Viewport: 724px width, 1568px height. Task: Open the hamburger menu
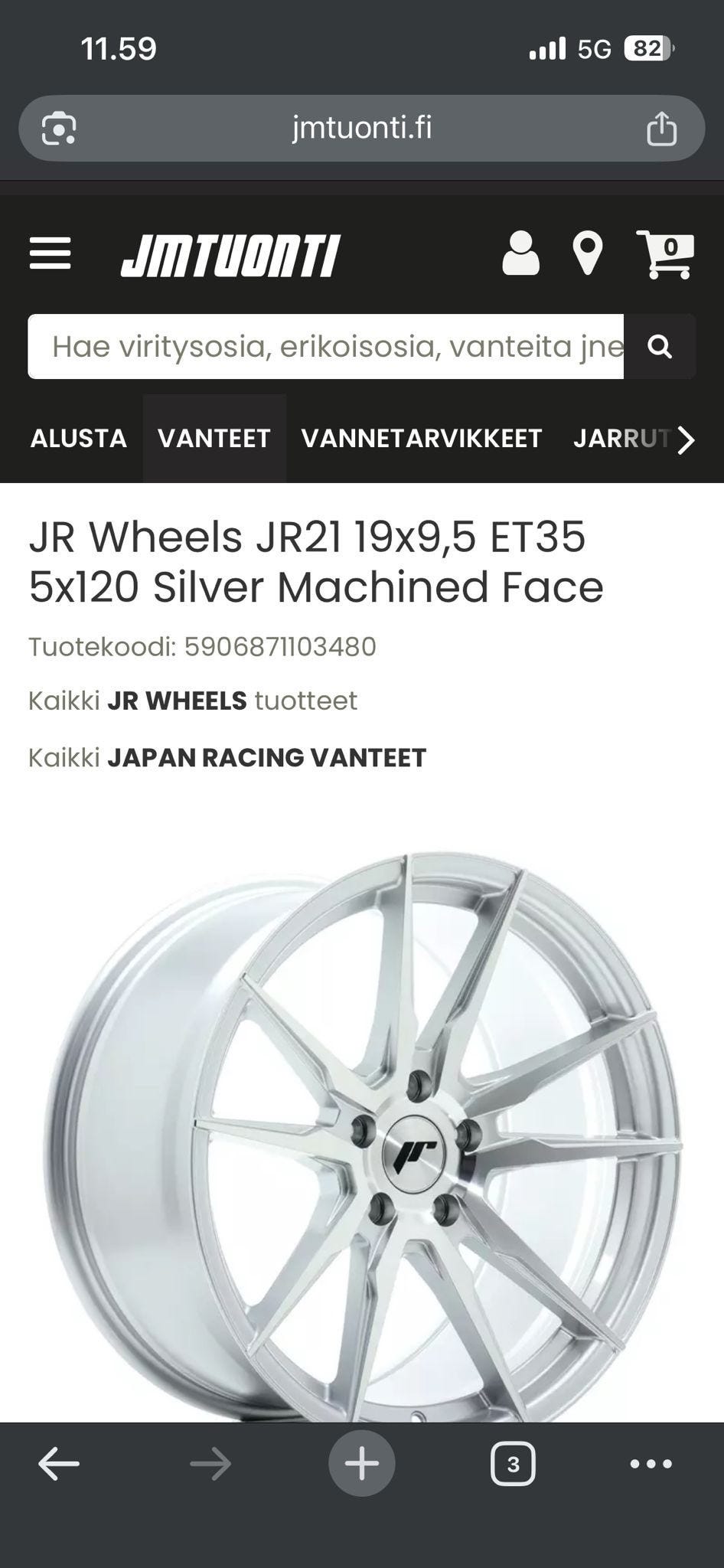point(51,253)
